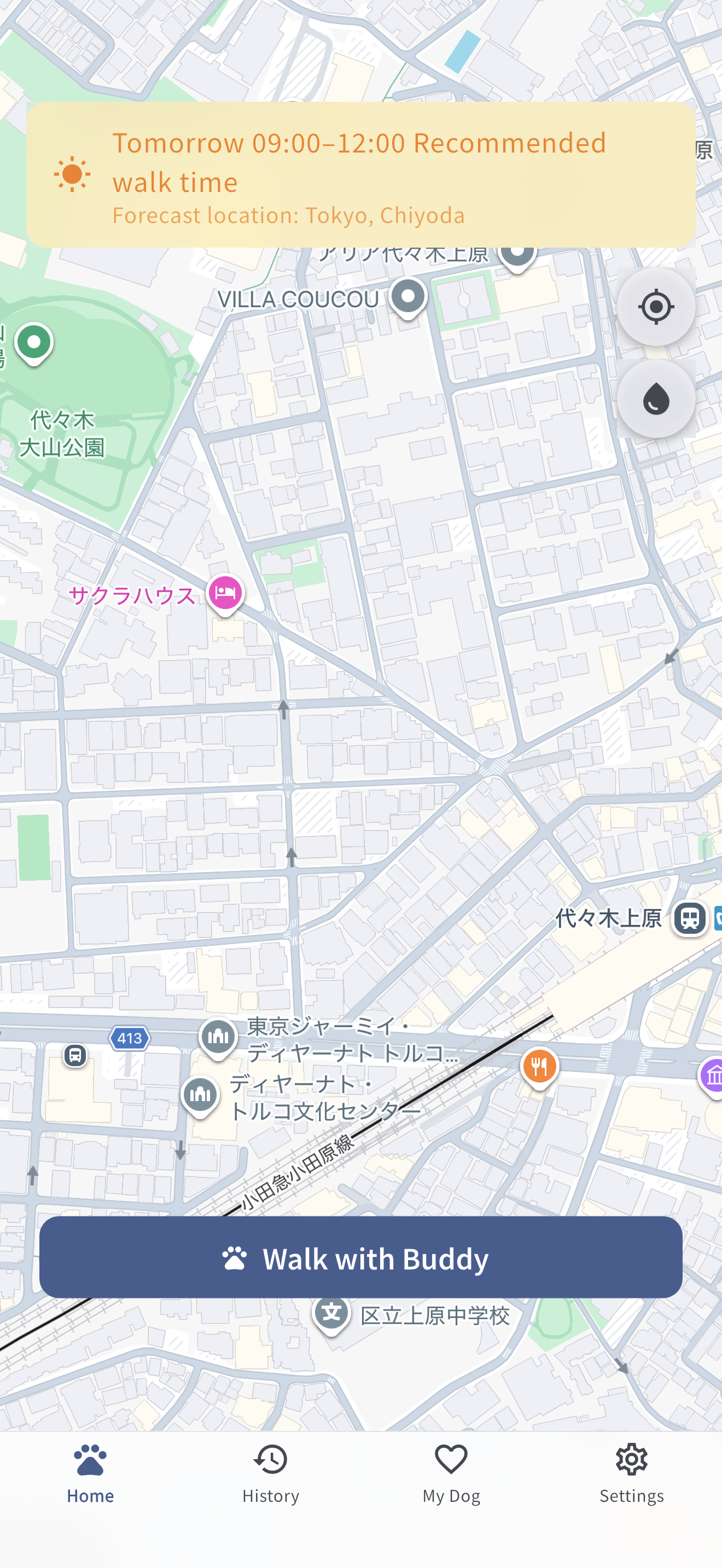Select the サクラハウス hotel marker
This screenshot has width=722, height=1568.
point(225,594)
